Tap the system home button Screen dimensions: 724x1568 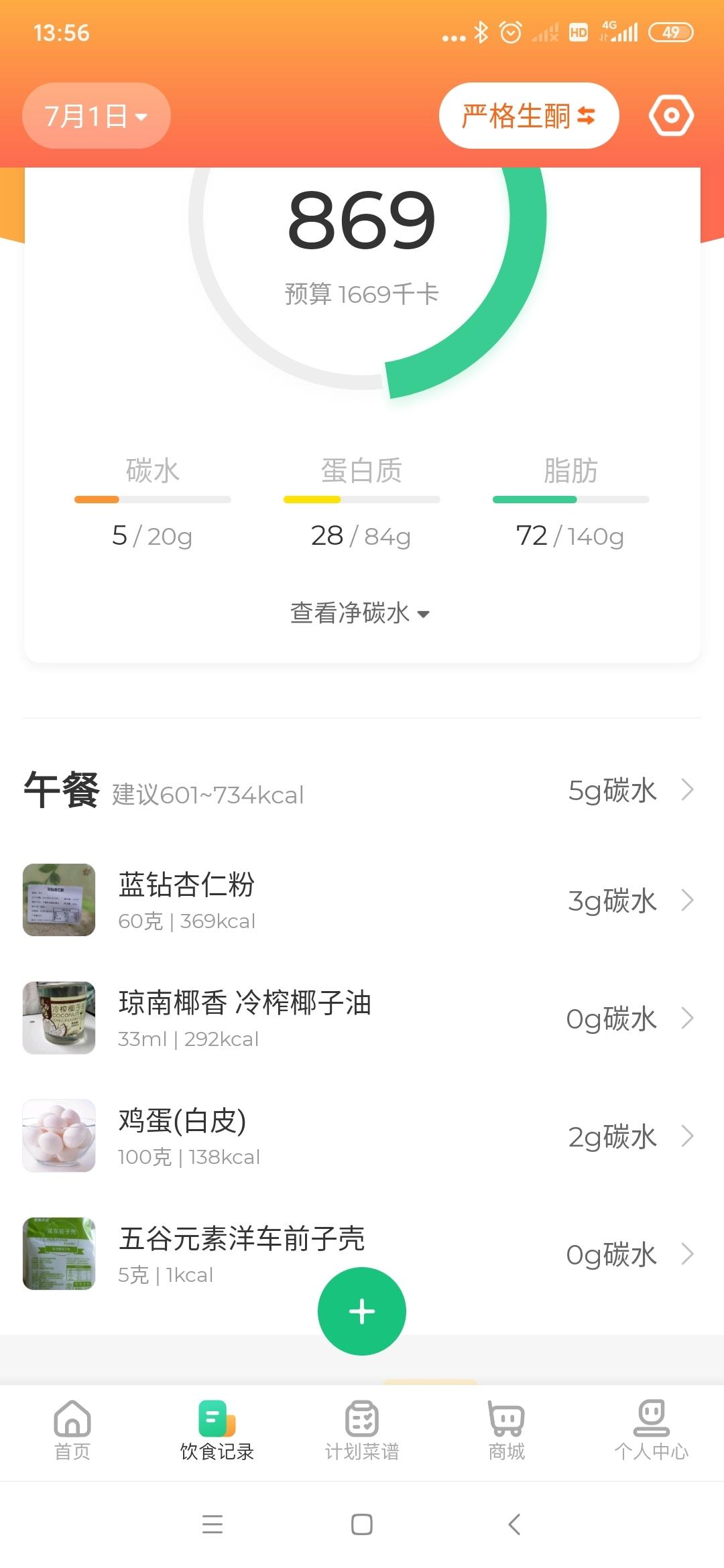tap(362, 1524)
